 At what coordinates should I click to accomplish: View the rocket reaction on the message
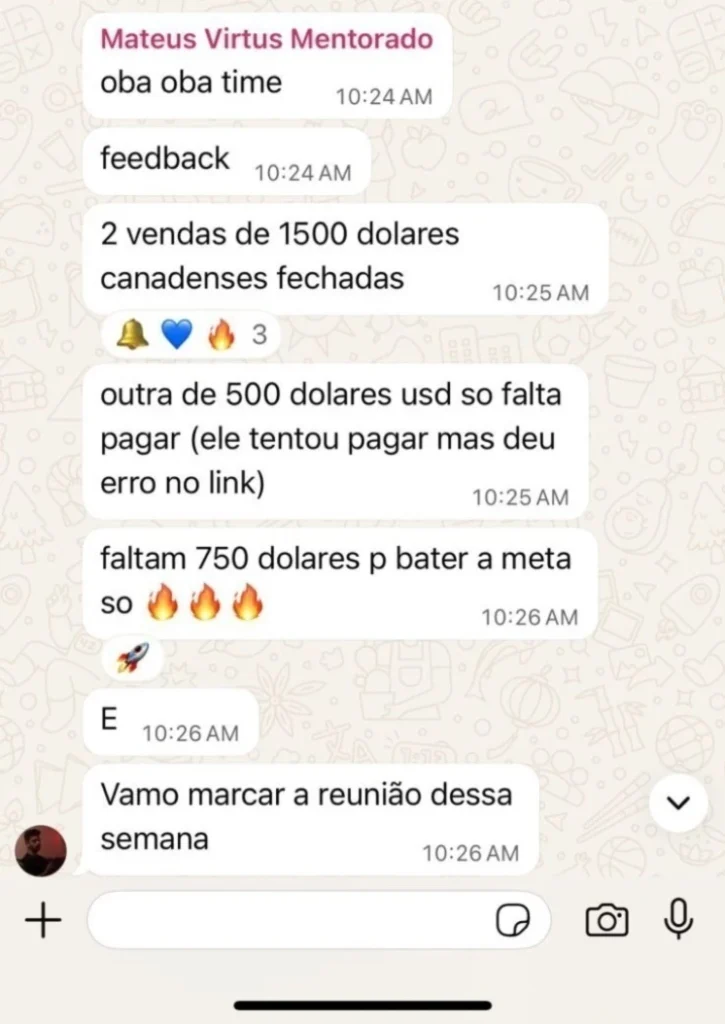(x=133, y=657)
